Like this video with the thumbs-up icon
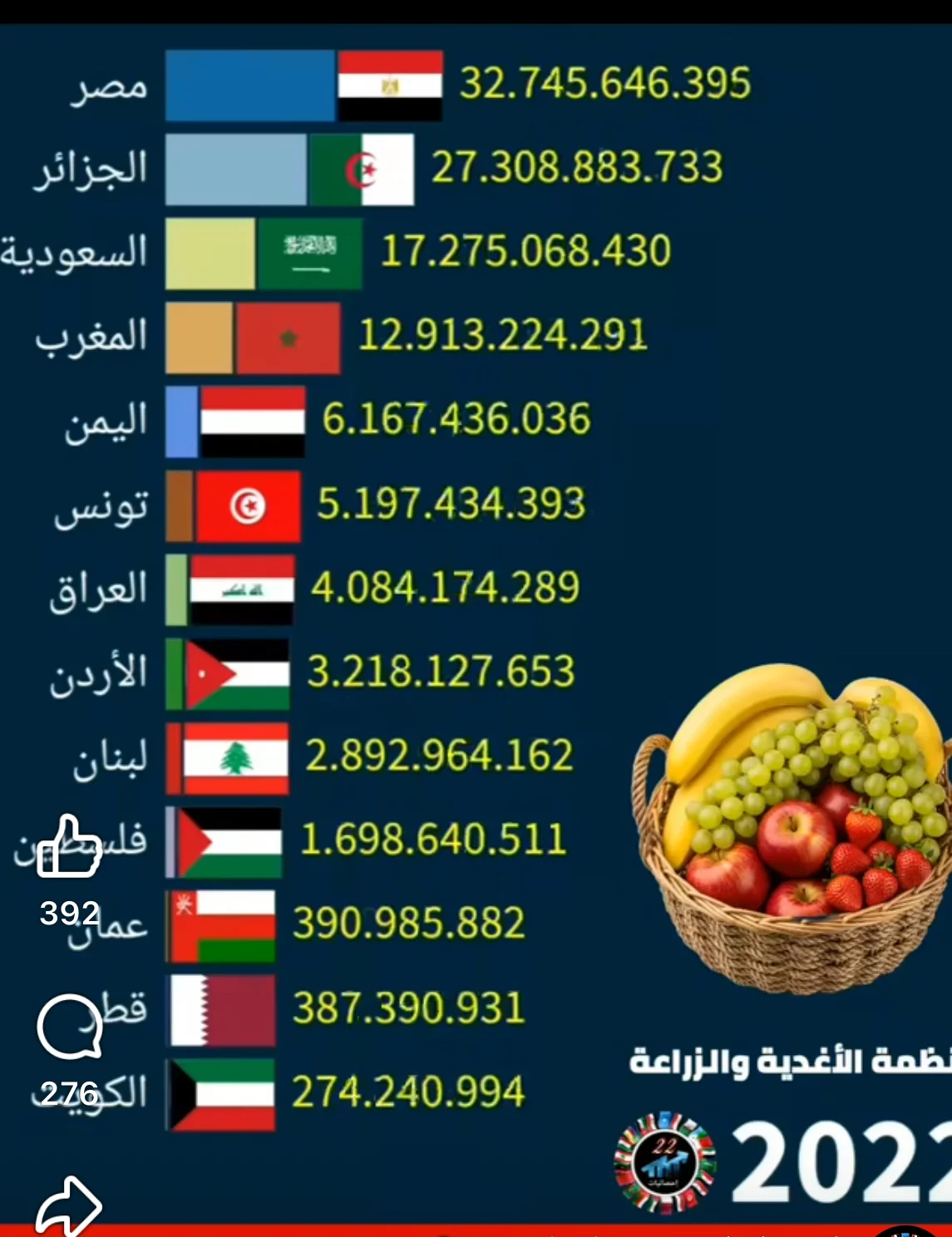Image resolution: width=952 pixels, height=1237 pixels. pos(70,847)
